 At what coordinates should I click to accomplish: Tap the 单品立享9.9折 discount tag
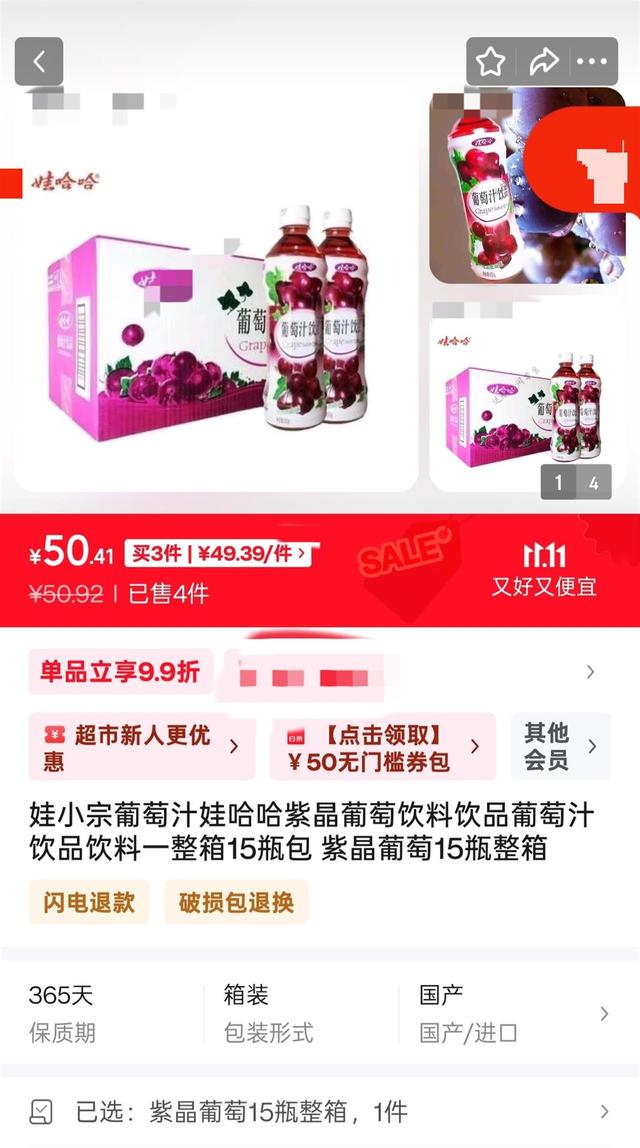(x=120, y=671)
